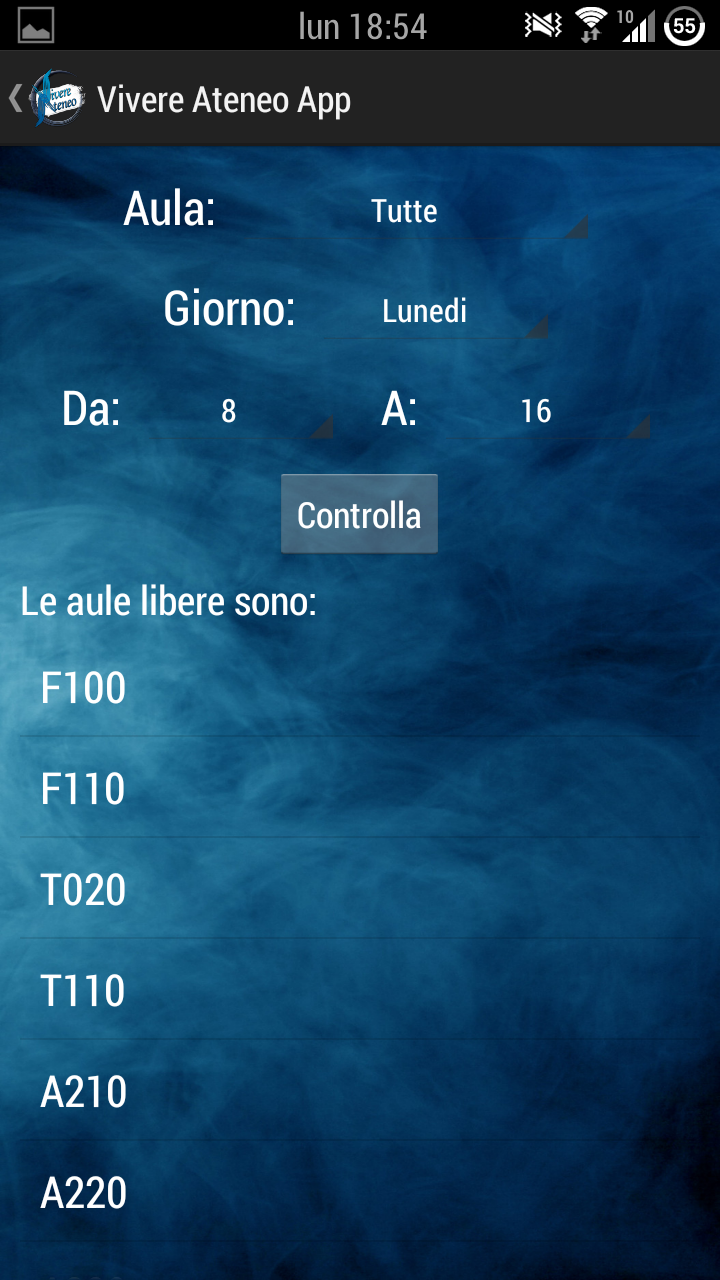Tap the Controlla button
The width and height of the screenshot is (720, 1280).
tap(359, 514)
